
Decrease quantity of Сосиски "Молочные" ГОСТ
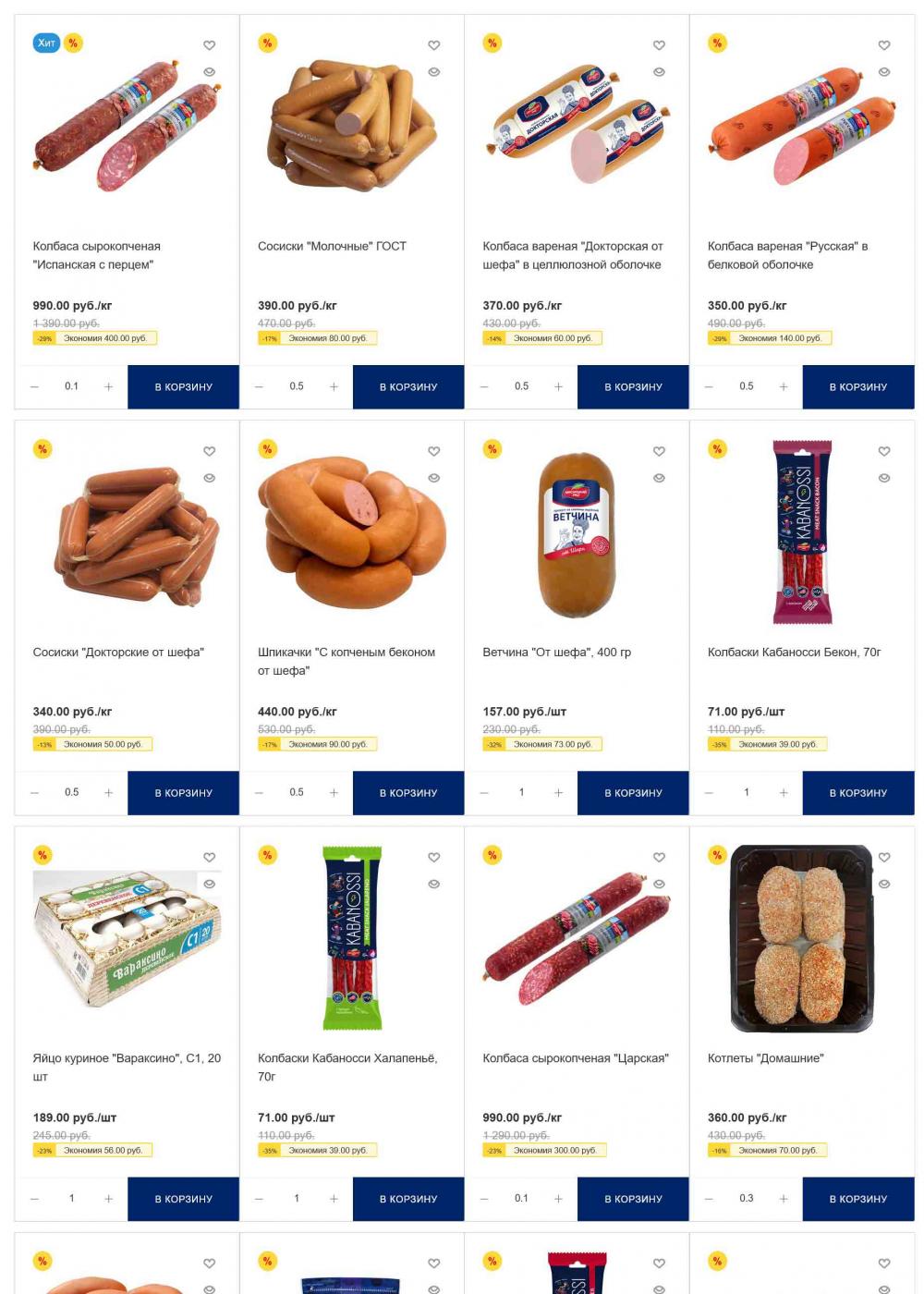pos(259,386)
